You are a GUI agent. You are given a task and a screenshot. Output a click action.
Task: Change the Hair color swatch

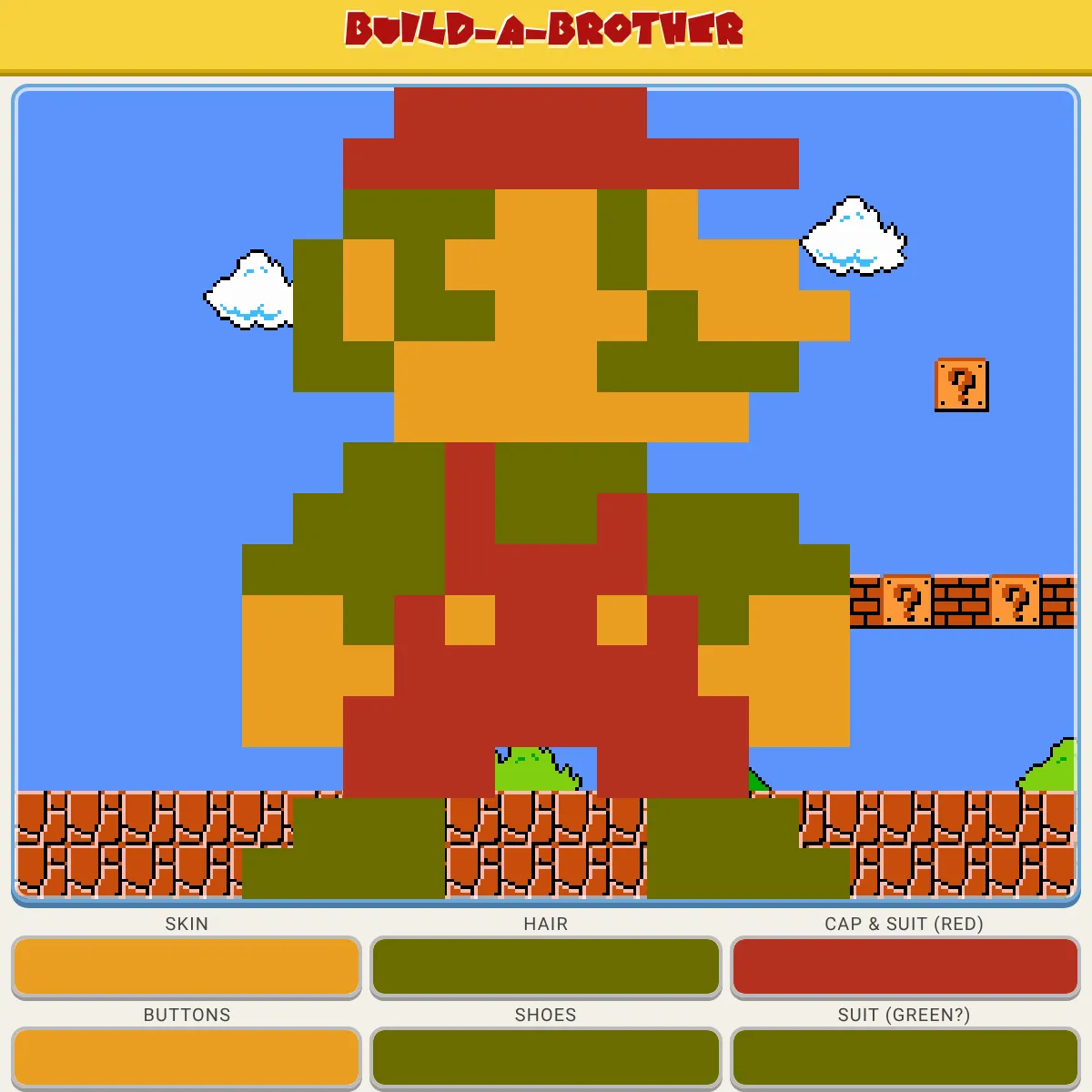546,966
